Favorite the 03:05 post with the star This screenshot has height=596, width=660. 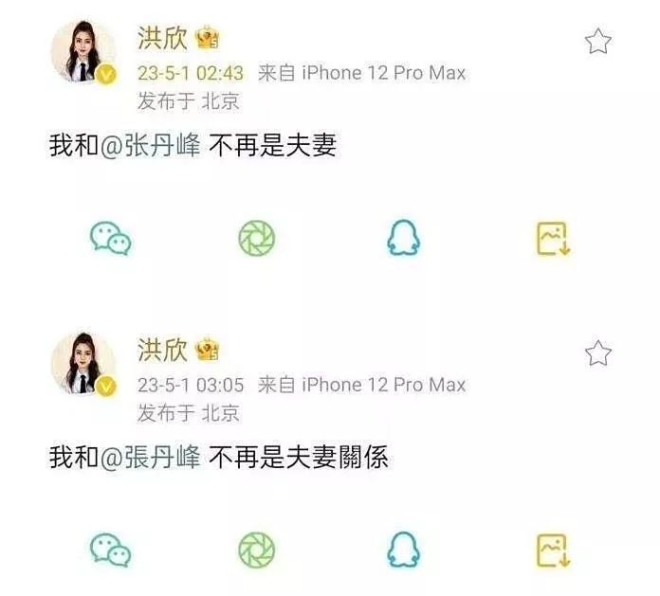[597, 353]
